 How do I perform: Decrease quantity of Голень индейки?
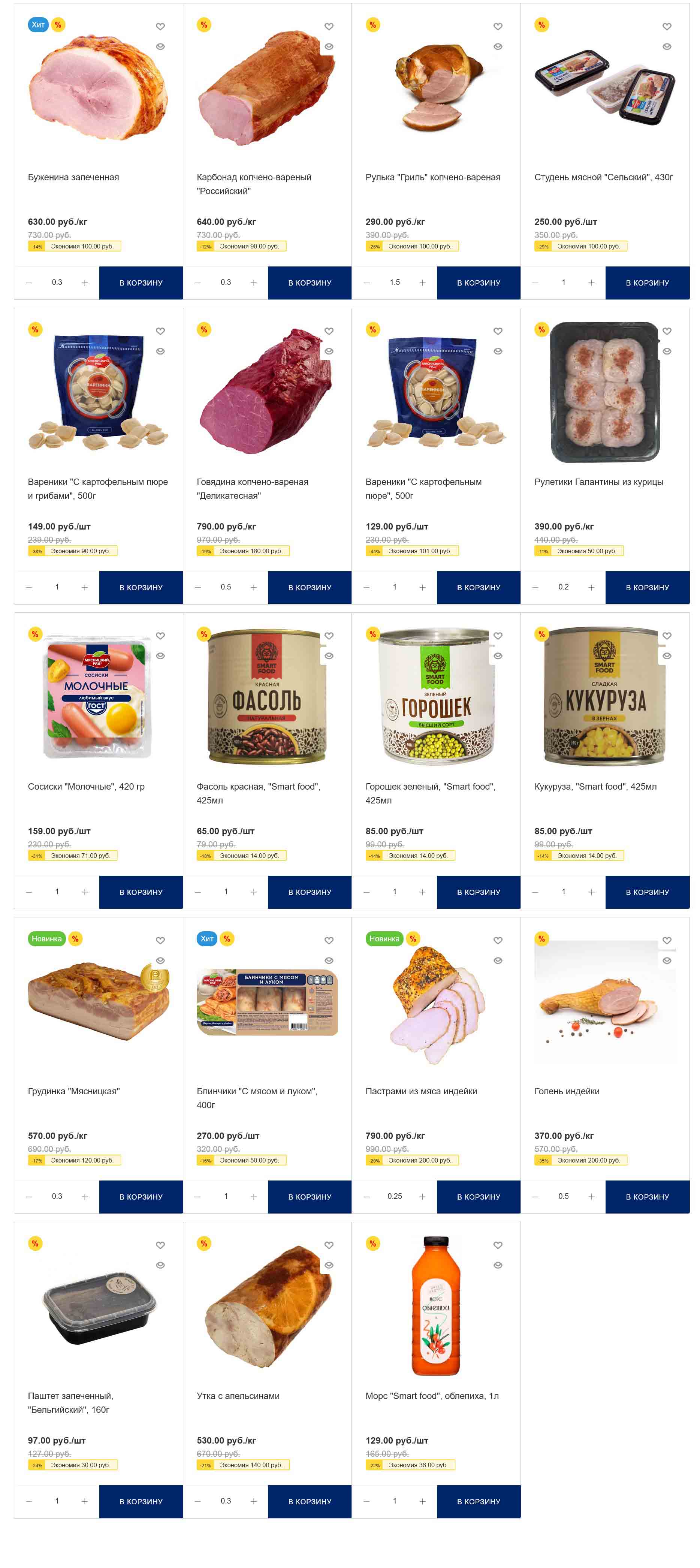click(x=535, y=1197)
